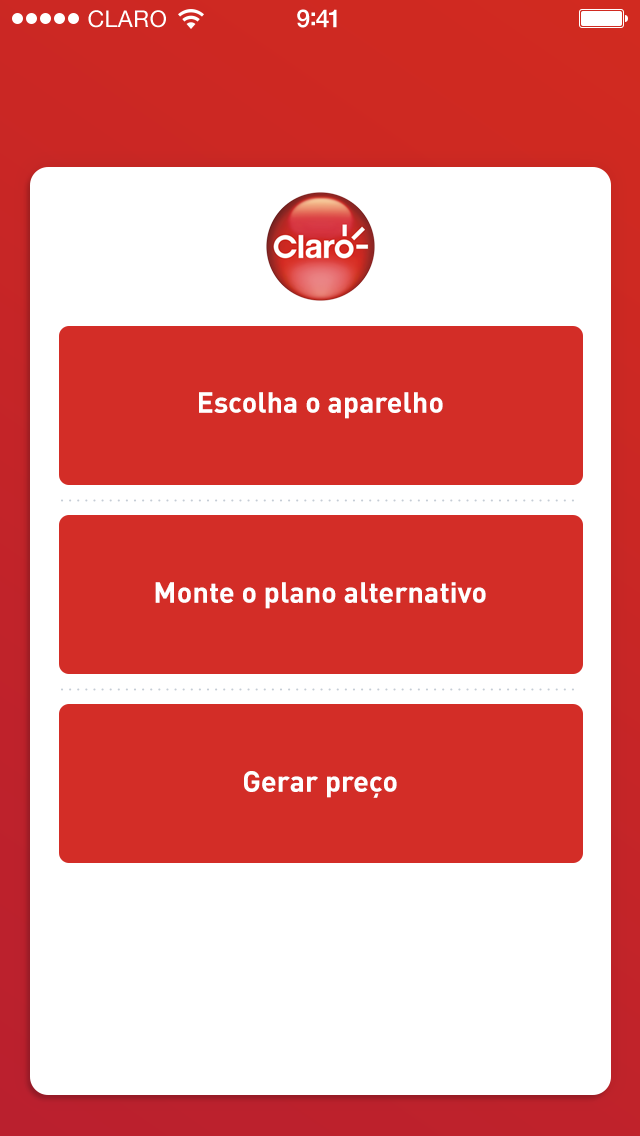Viewport: 640px width, 1136px height.
Task: Open Monte o plano alternativo
Action: [x=320, y=594]
